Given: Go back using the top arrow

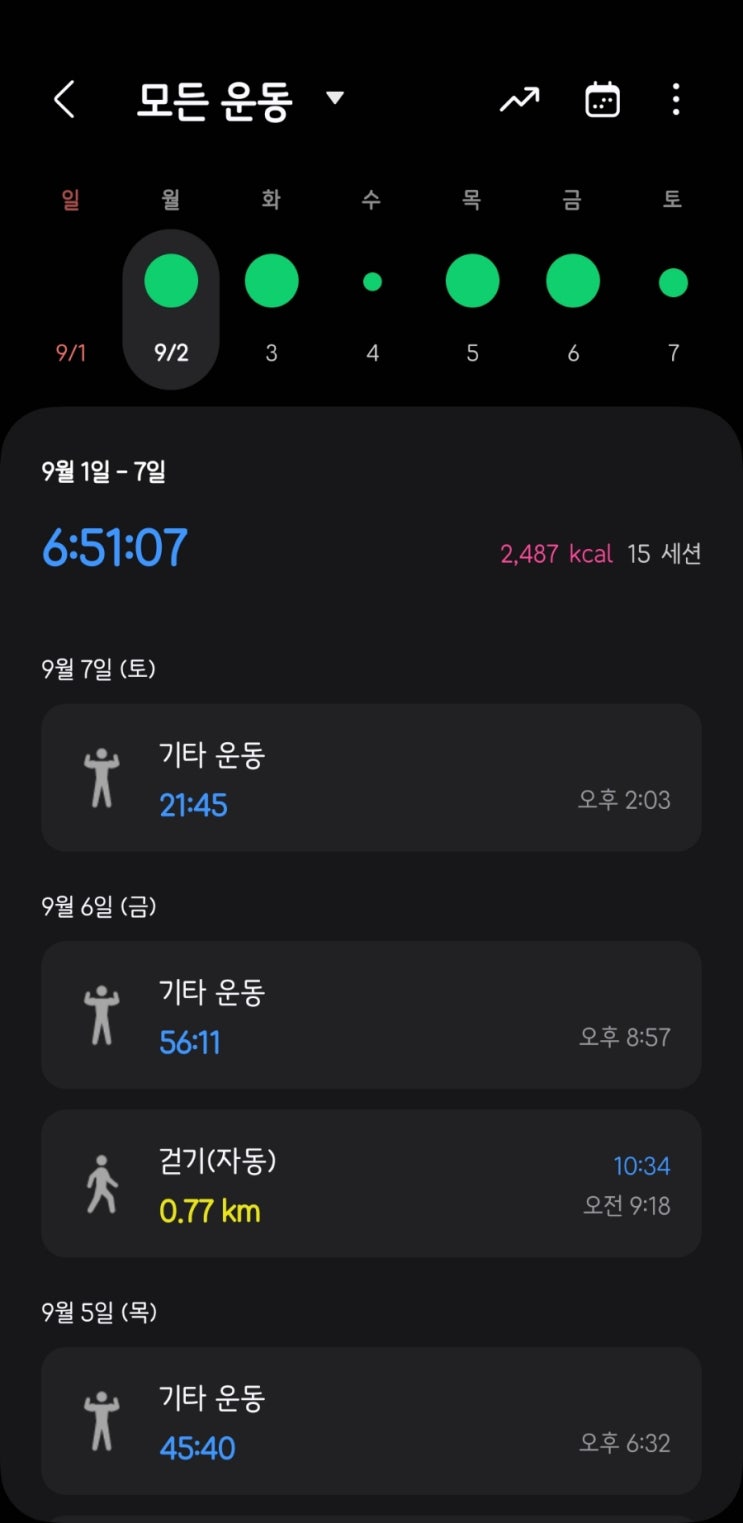Looking at the screenshot, I should pos(64,100).
